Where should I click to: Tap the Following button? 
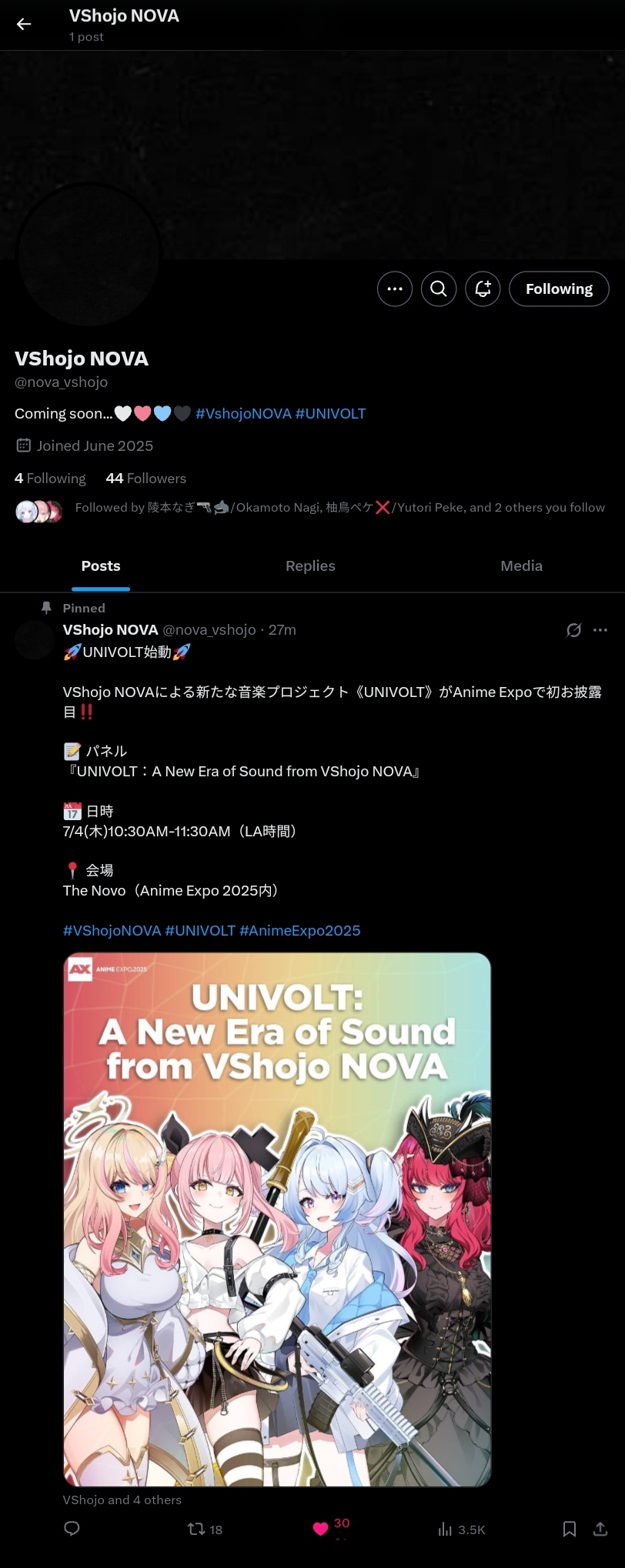559,289
